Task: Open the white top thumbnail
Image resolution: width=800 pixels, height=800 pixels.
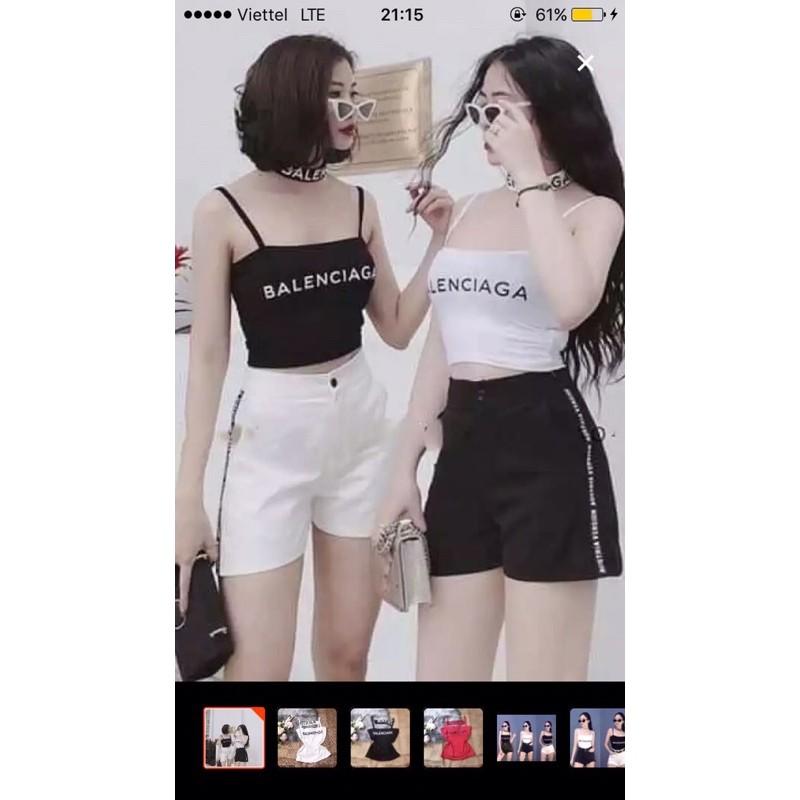Action: tap(307, 737)
